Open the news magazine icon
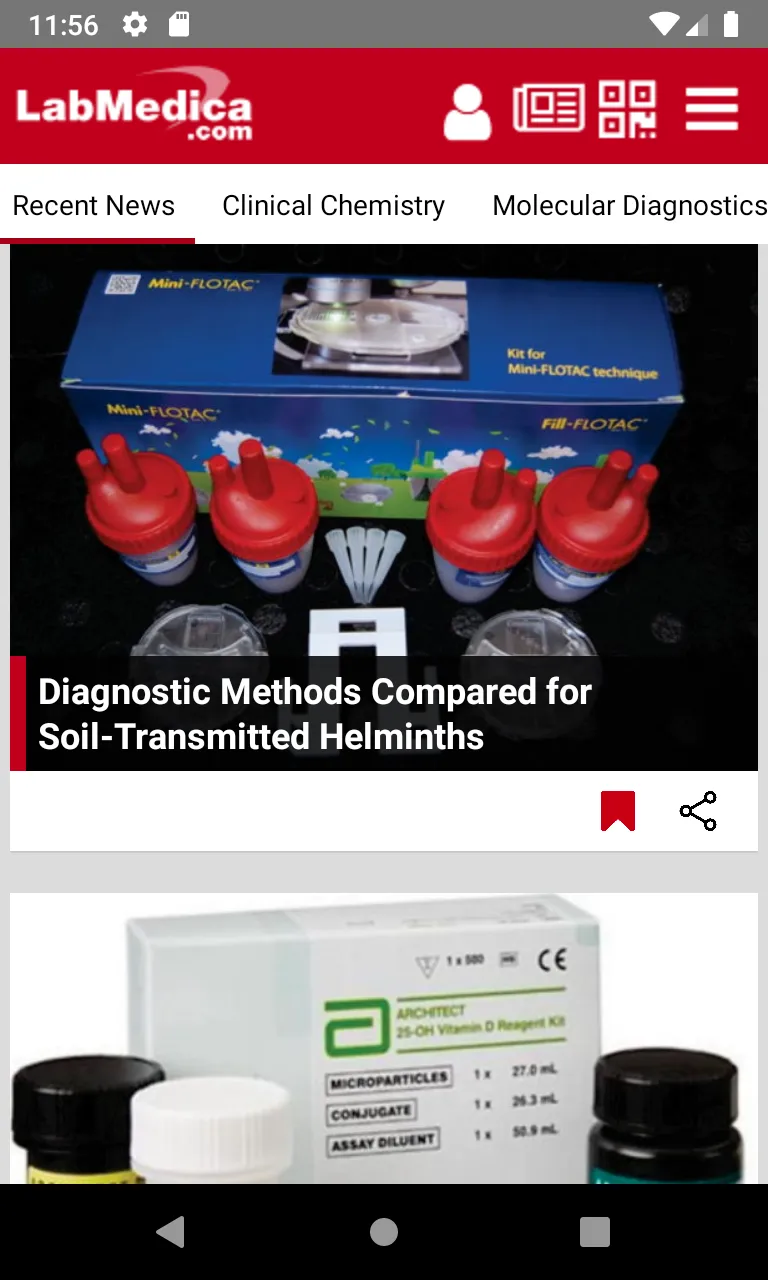Viewport: 768px width, 1280px height. tap(549, 108)
